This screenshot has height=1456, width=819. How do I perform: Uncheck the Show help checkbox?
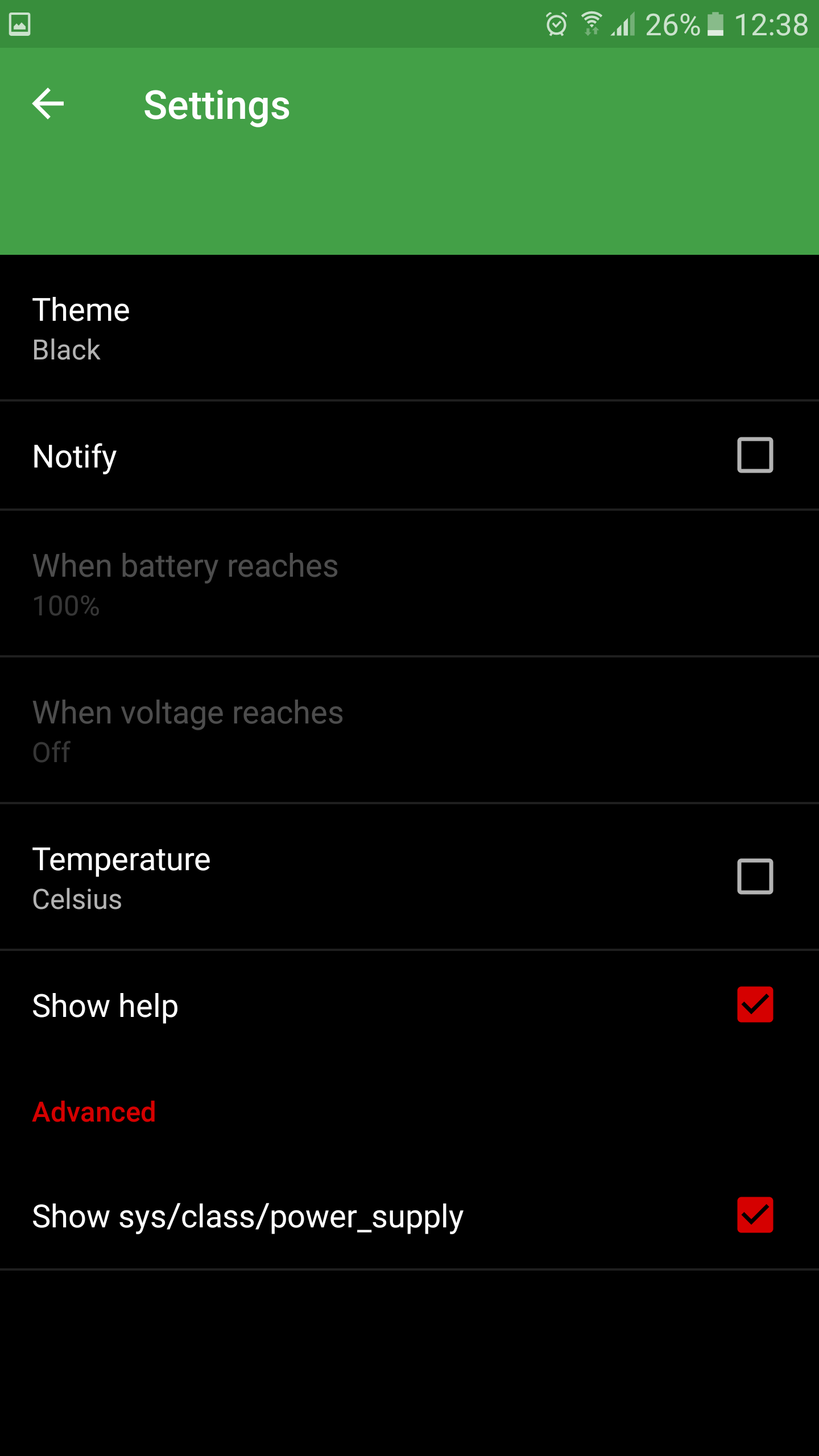(x=755, y=1004)
